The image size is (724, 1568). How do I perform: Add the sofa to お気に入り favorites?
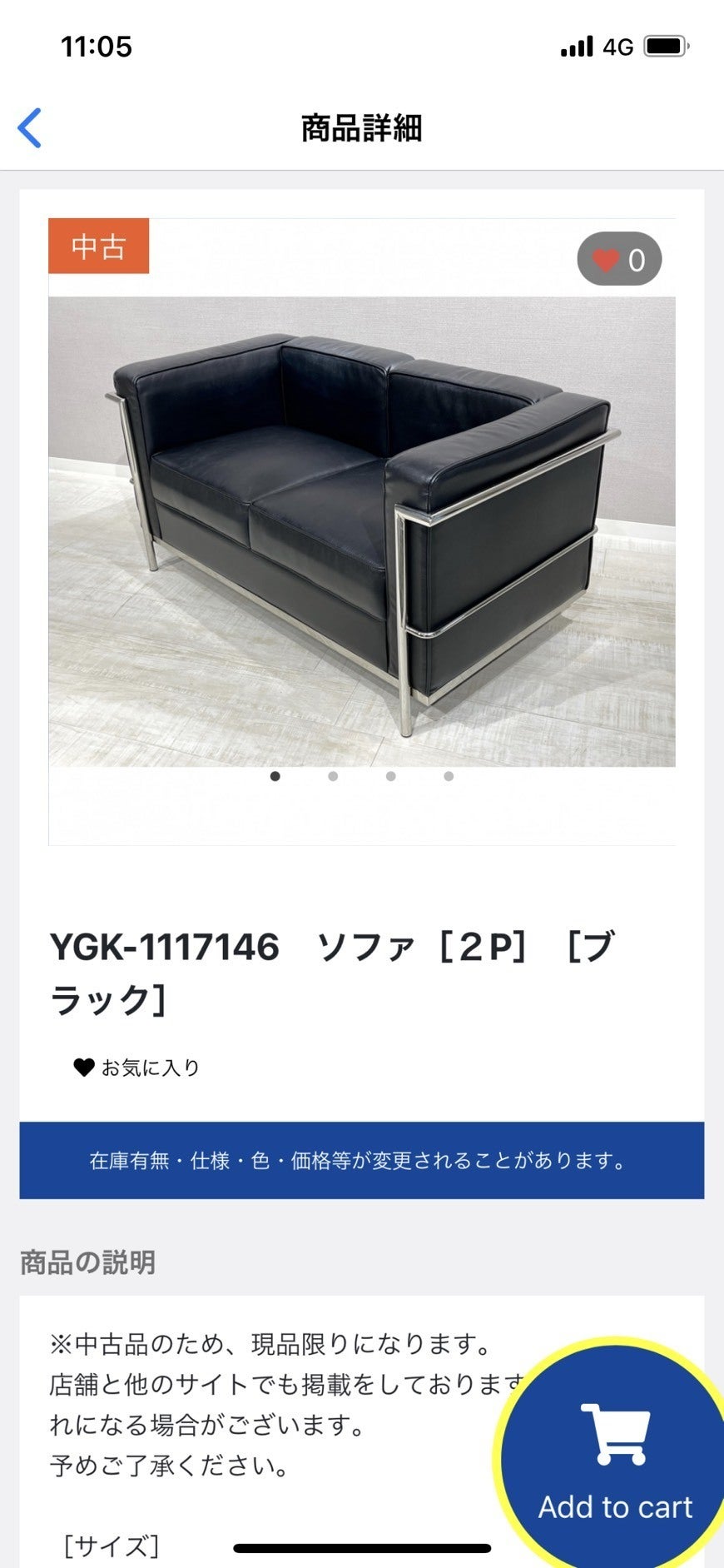(x=137, y=1068)
